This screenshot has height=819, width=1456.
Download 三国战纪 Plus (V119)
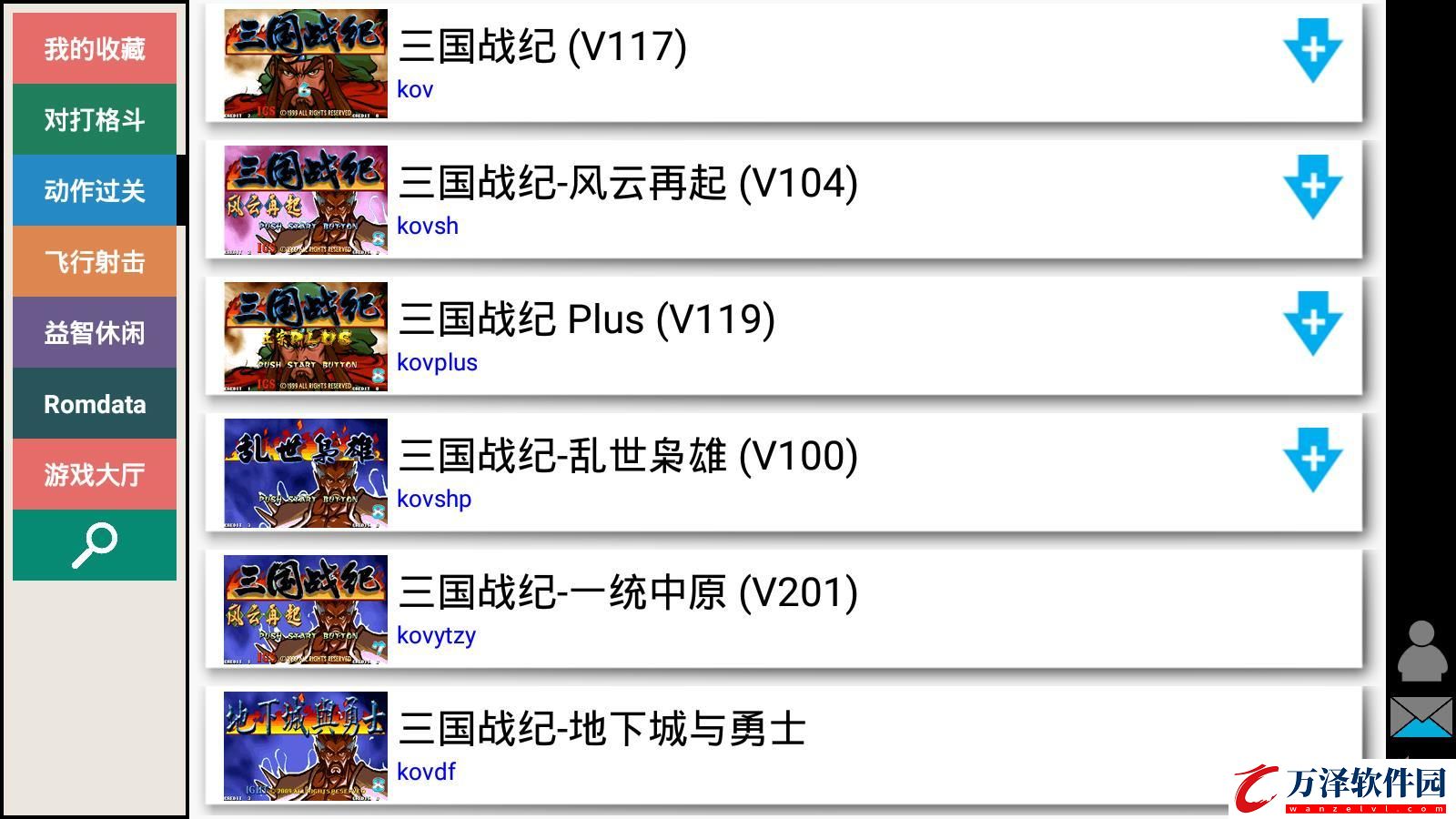(1312, 323)
